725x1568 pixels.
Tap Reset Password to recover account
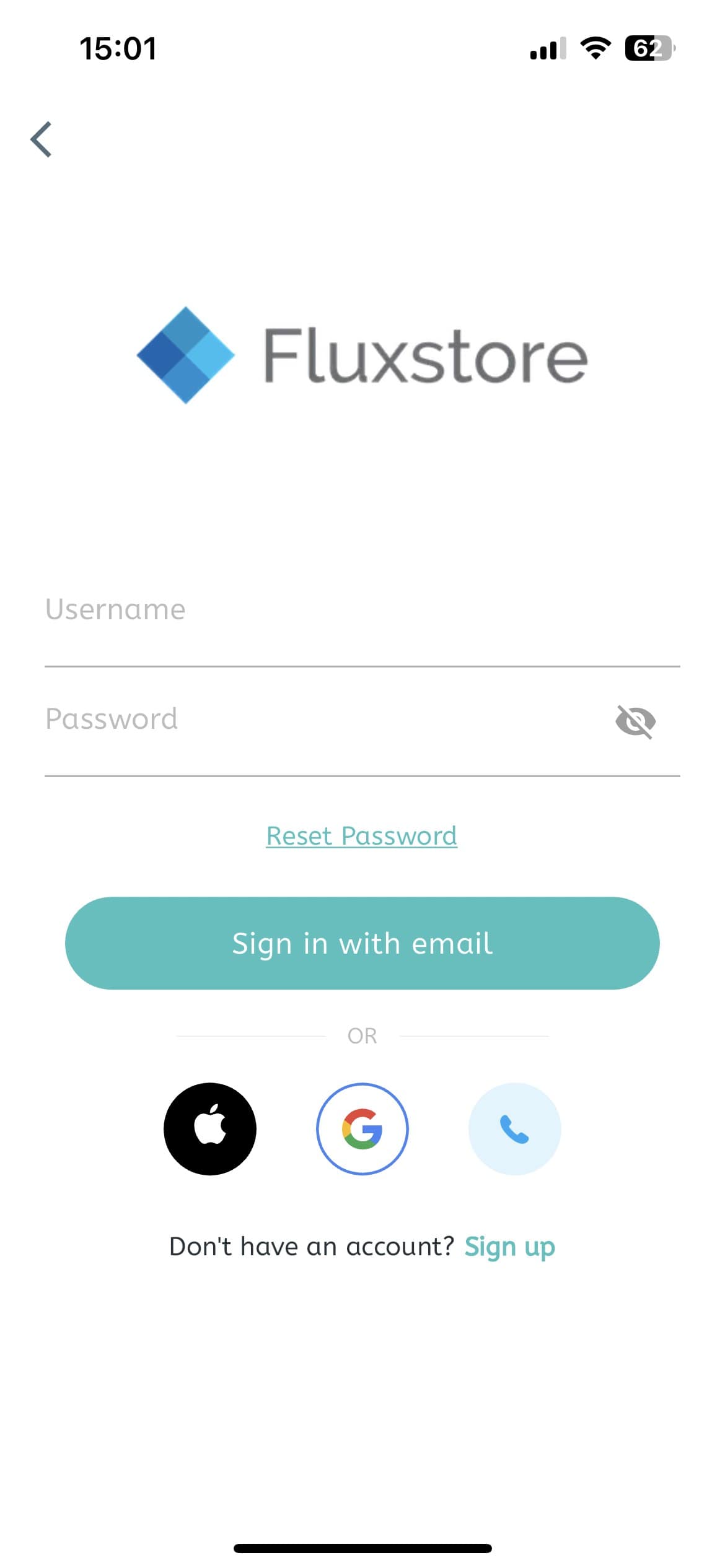362,835
